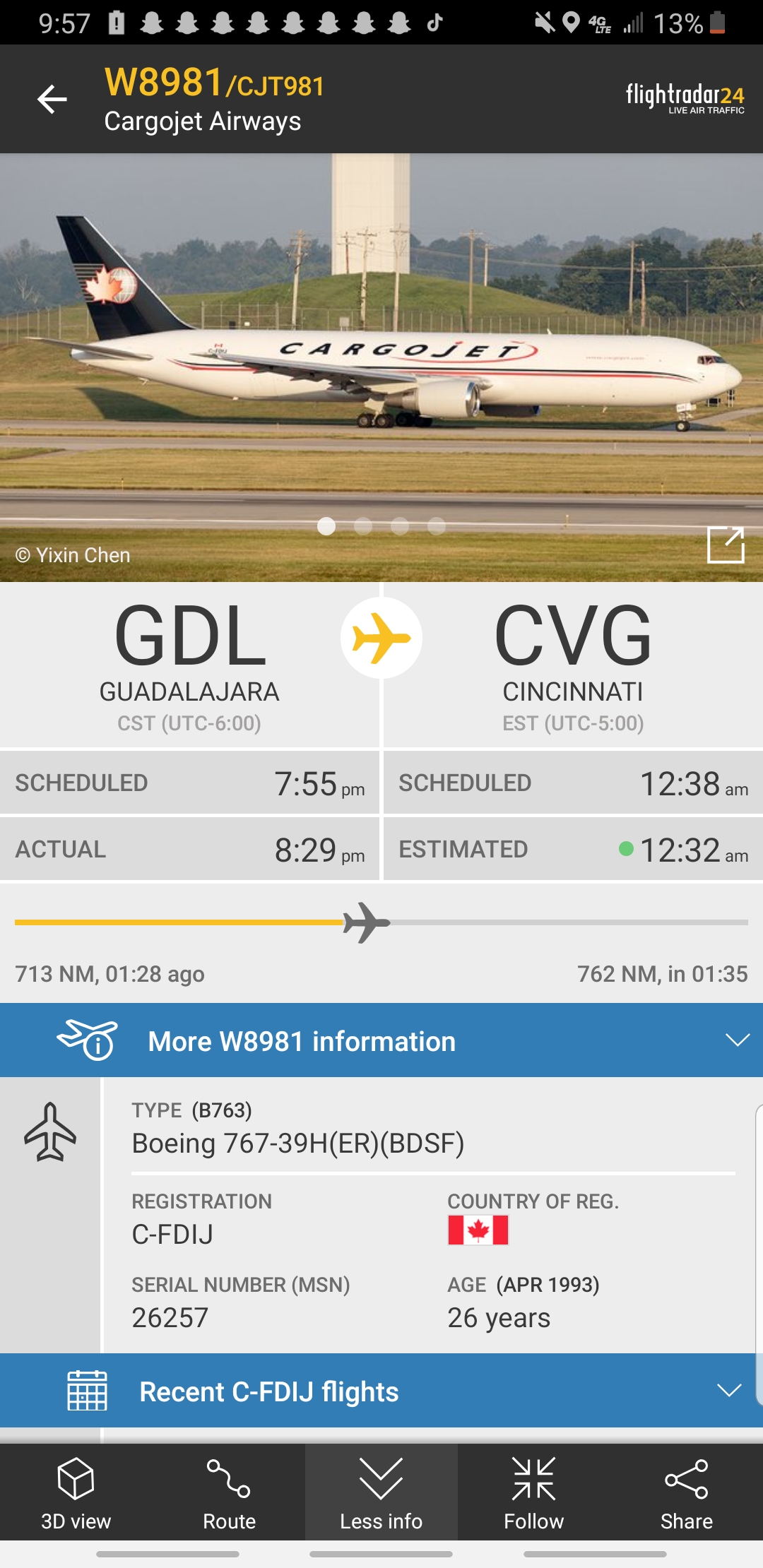Viewport: 763px width, 1568px height.
Task: Expand More W8981 information
Action: [x=381, y=1040]
